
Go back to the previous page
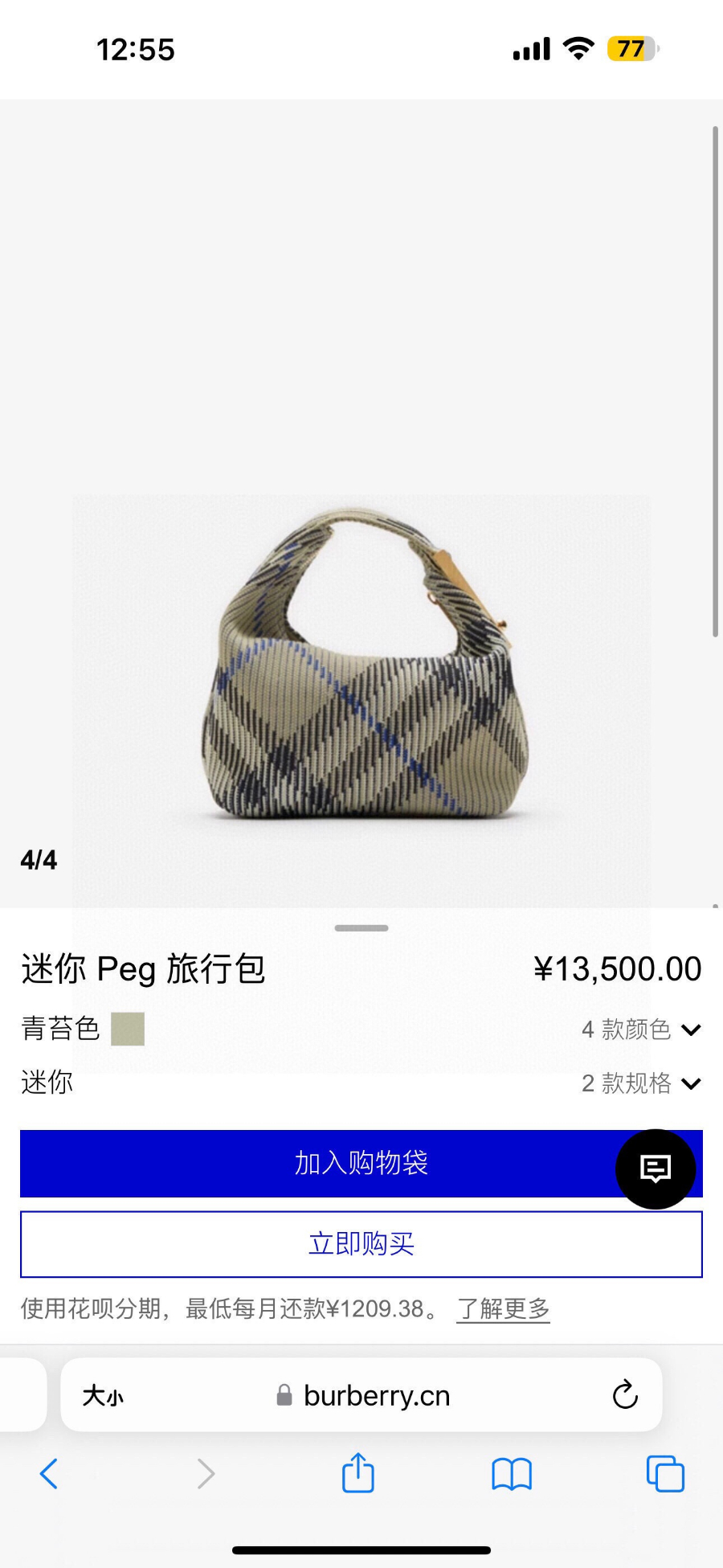click(x=48, y=1473)
